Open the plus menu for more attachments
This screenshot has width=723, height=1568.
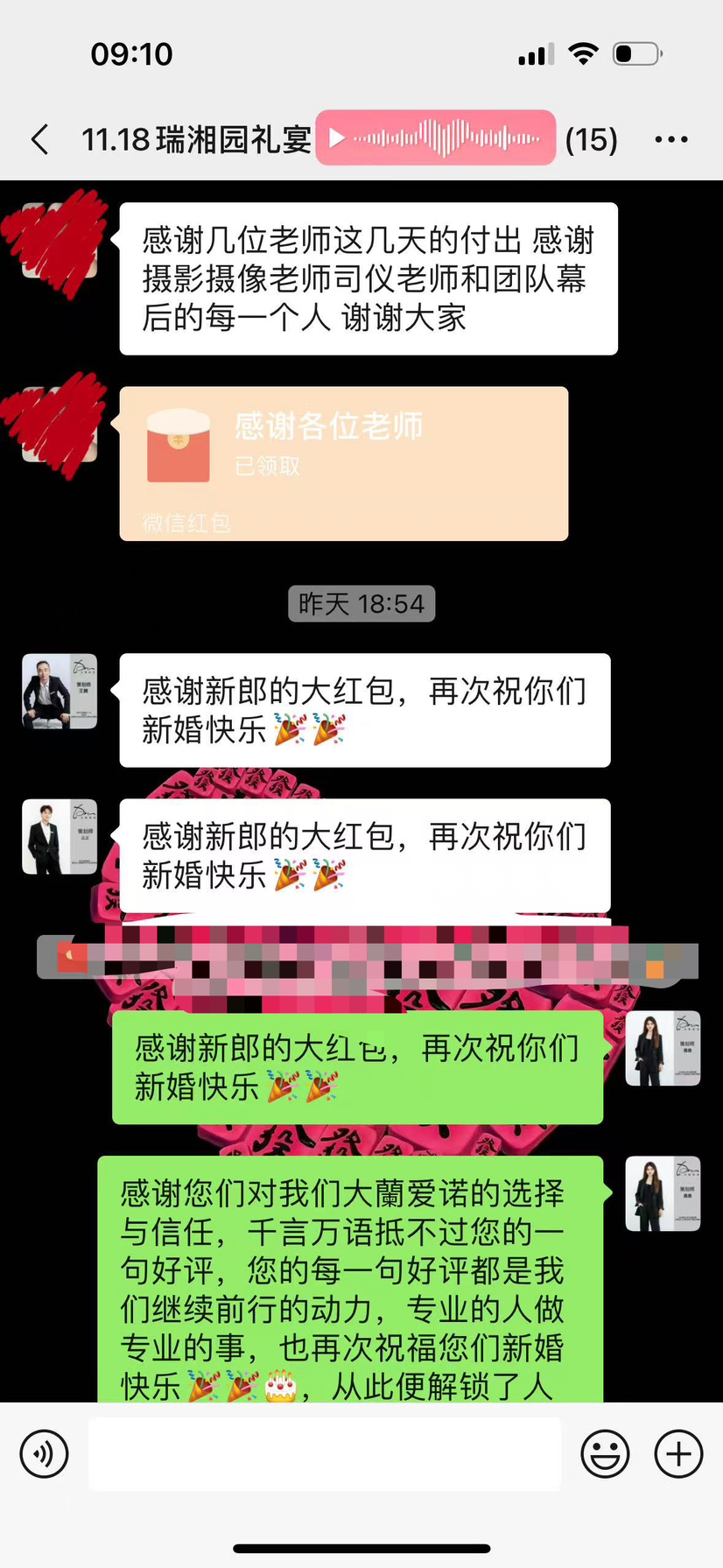(678, 1454)
